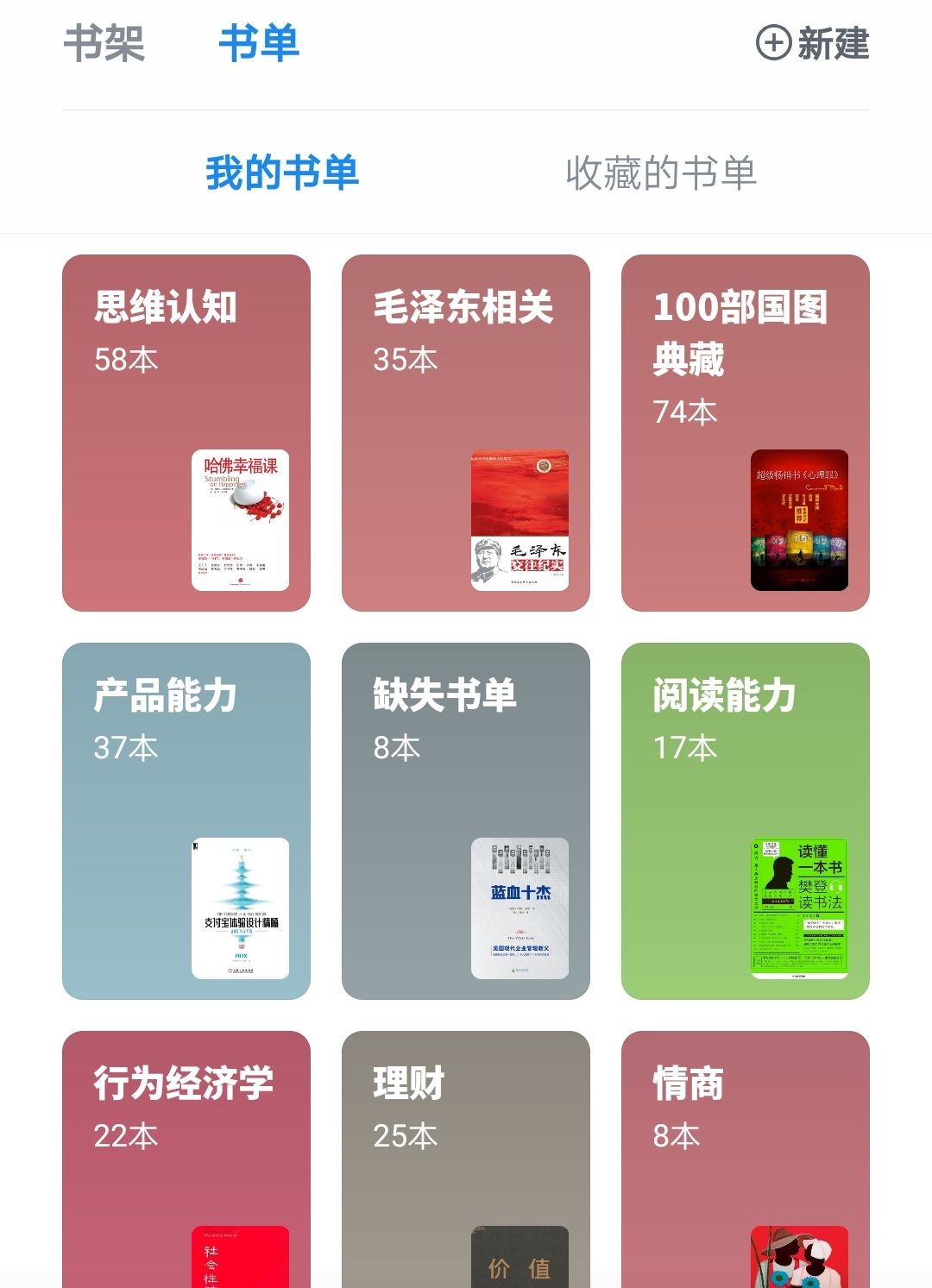The height and width of the screenshot is (1288, 932).
Task: Open the 理财 book list
Action: click(466, 1156)
